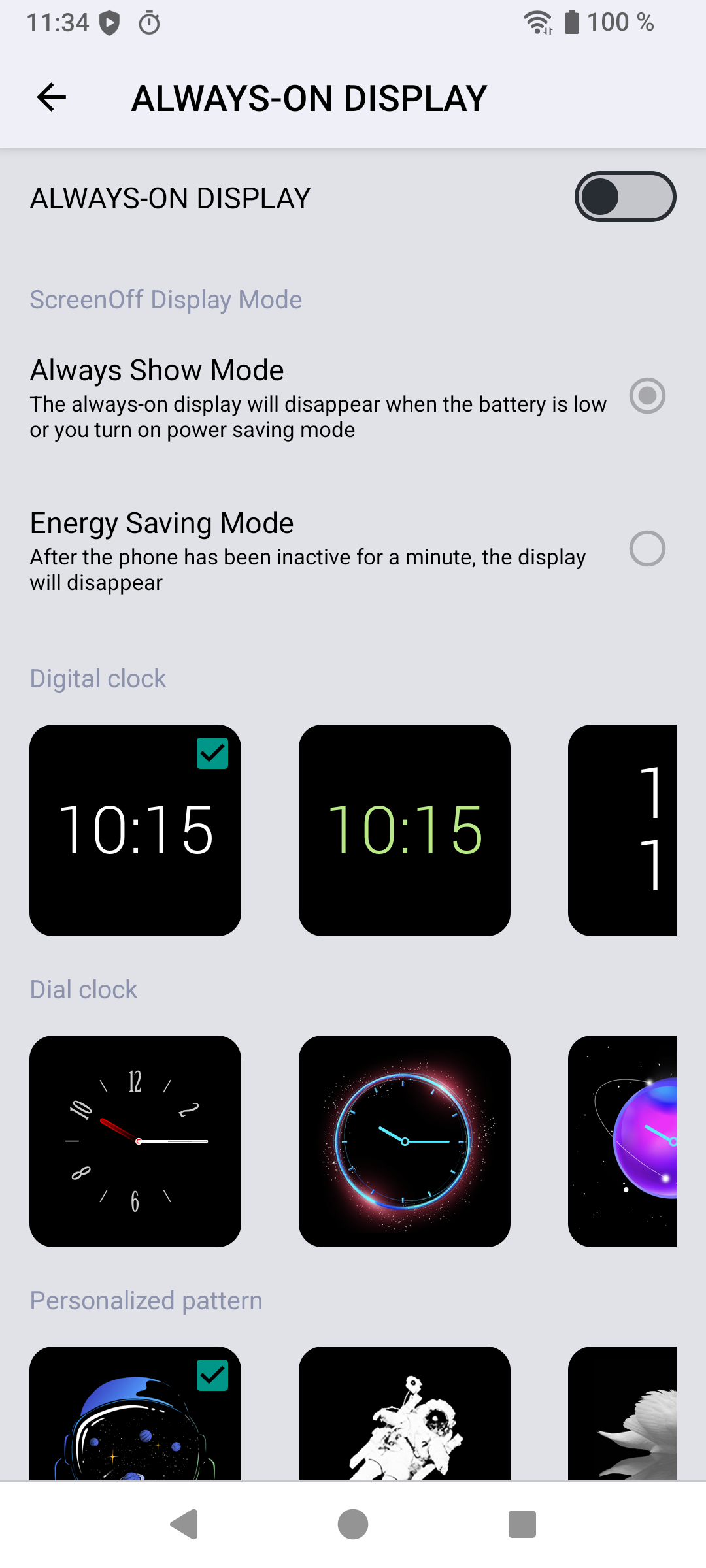Choose the green 10:15 digital clock

click(x=405, y=830)
